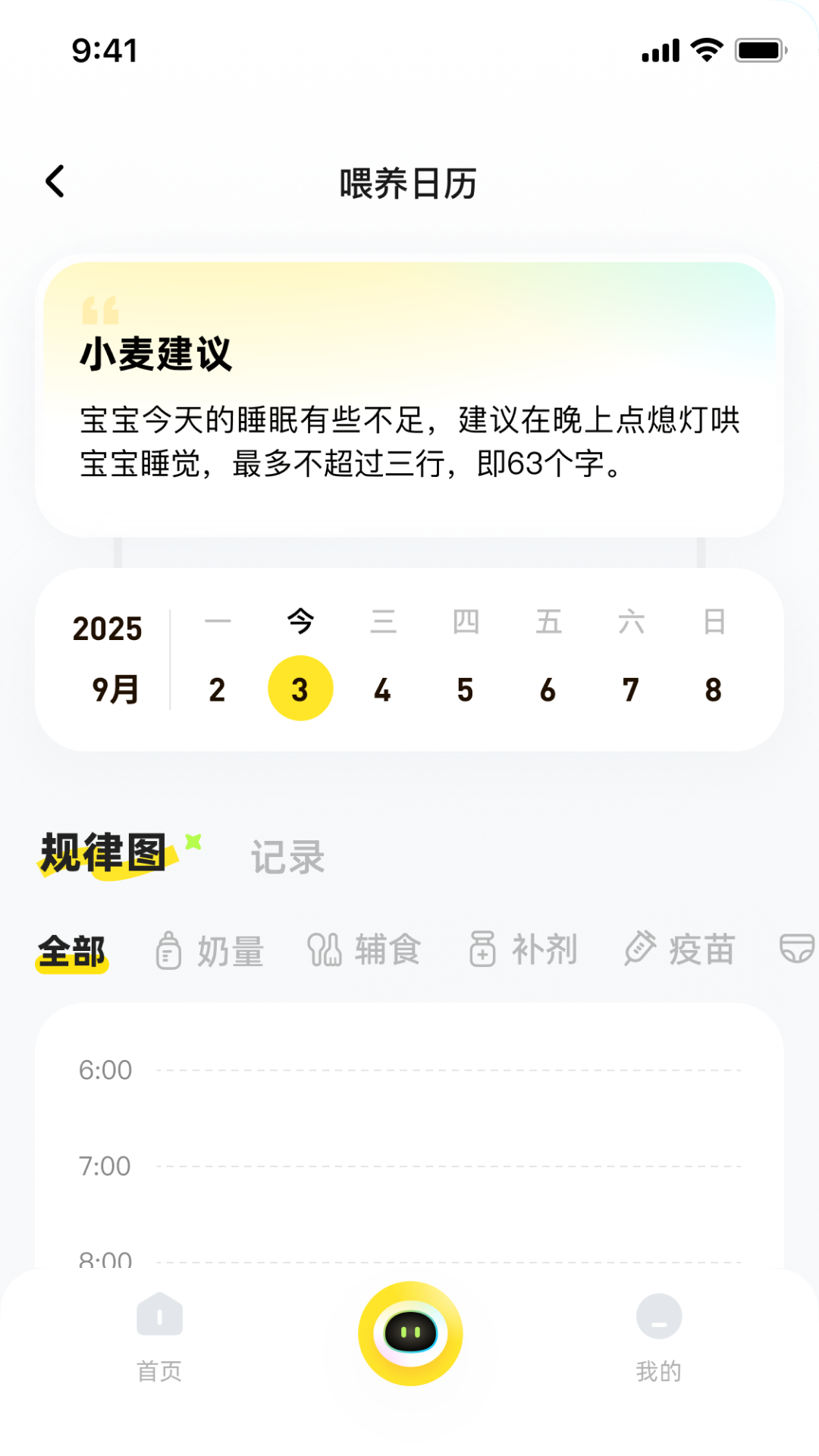Filter by 辅食
Image resolution: width=819 pixels, height=1456 pixels.
click(x=365, y=950)
